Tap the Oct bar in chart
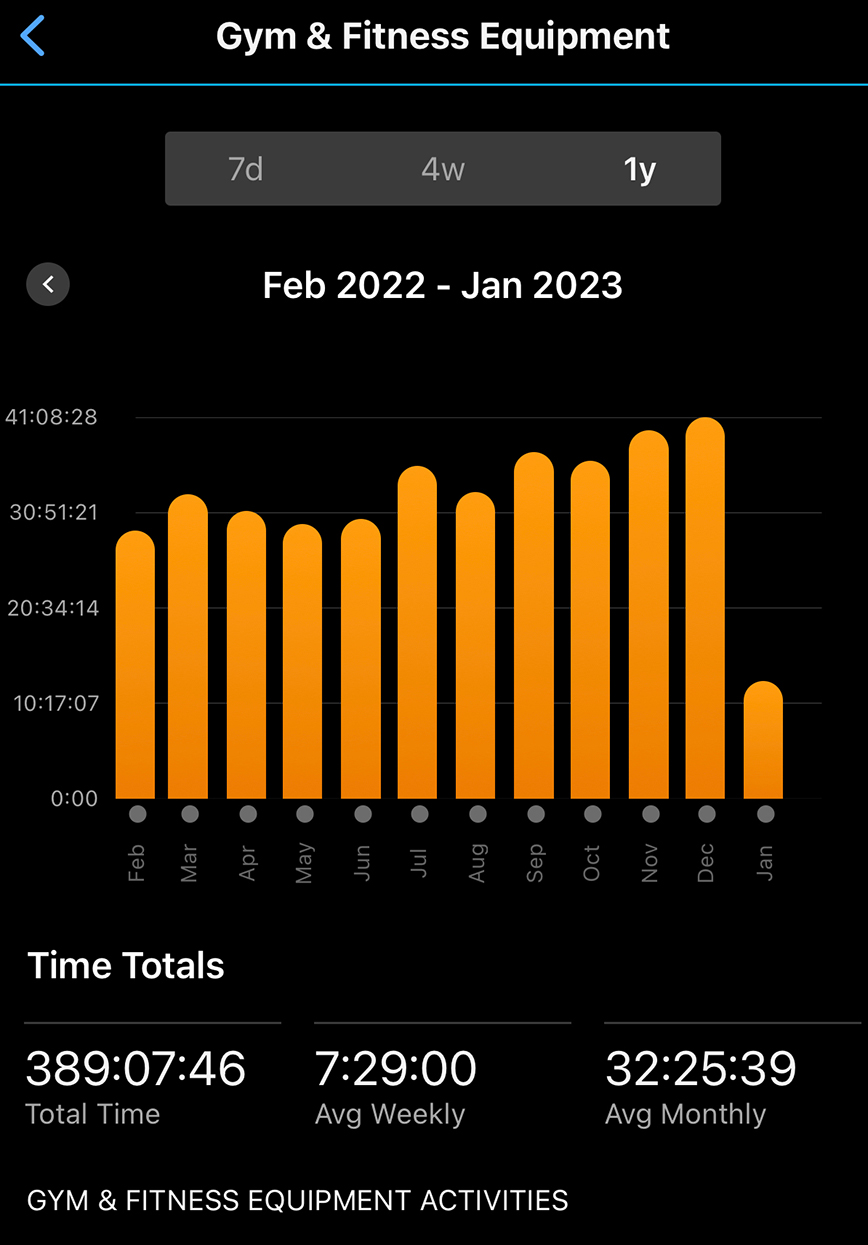 click(590, 630)
